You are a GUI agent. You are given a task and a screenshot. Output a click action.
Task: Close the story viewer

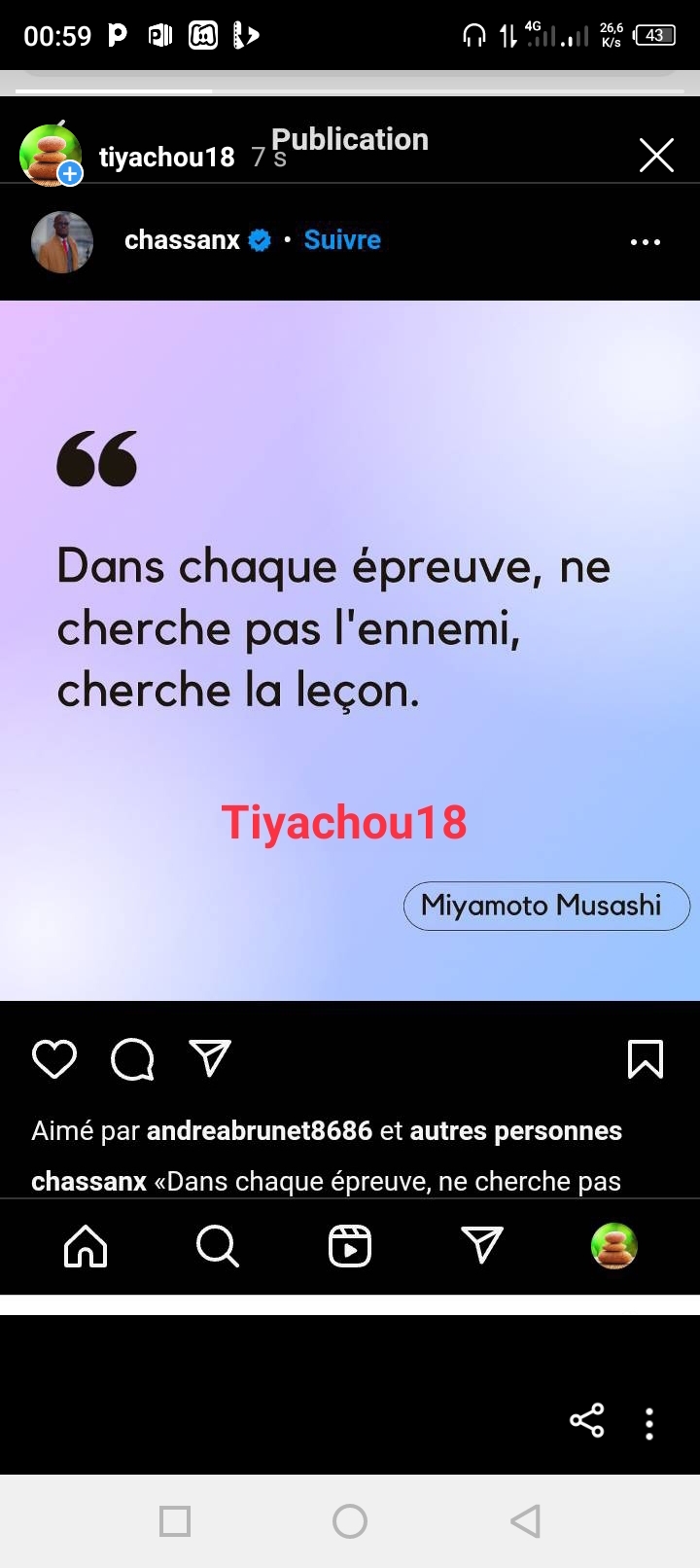(656, 156)
